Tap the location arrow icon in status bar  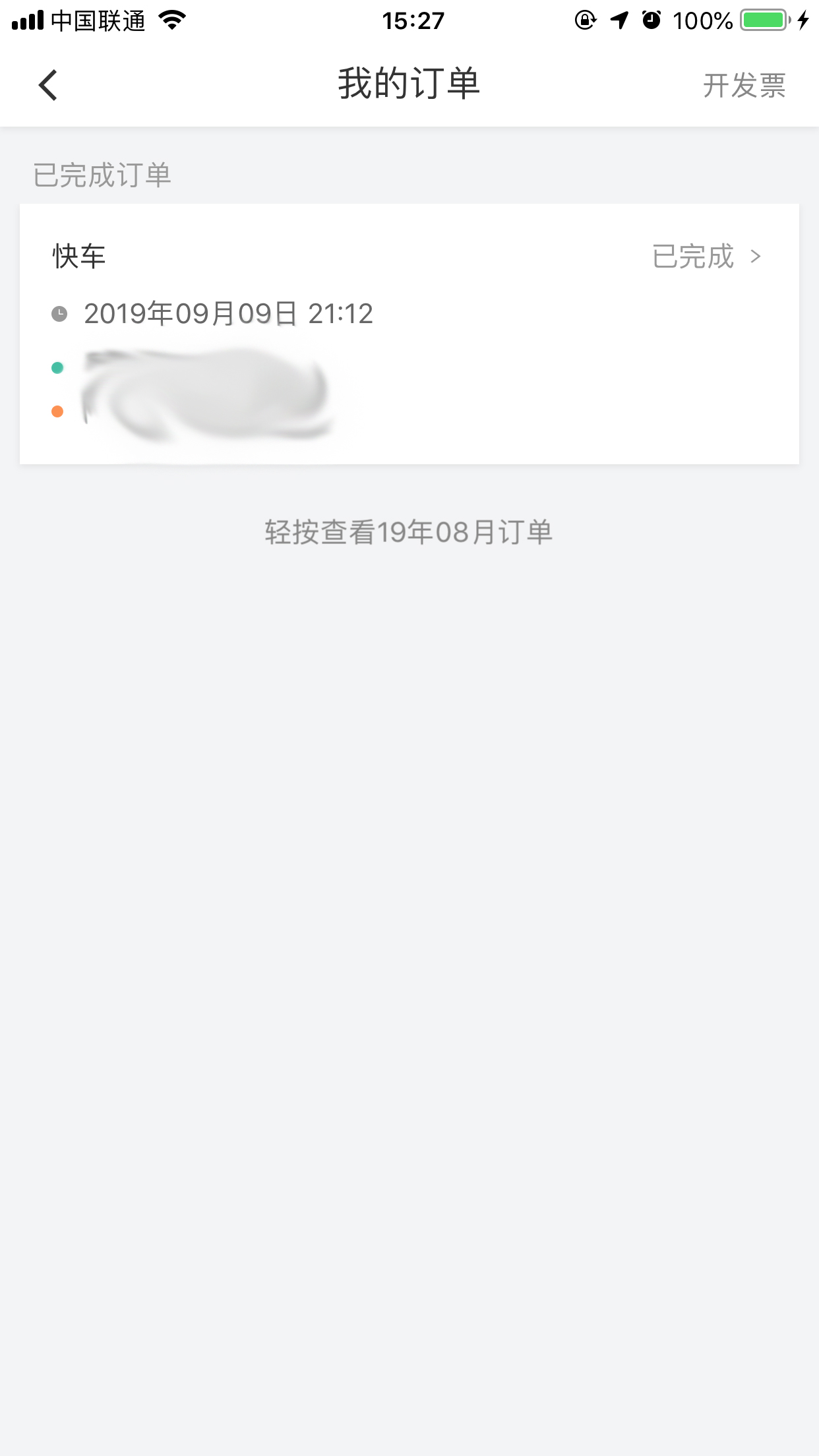[620, 20]
